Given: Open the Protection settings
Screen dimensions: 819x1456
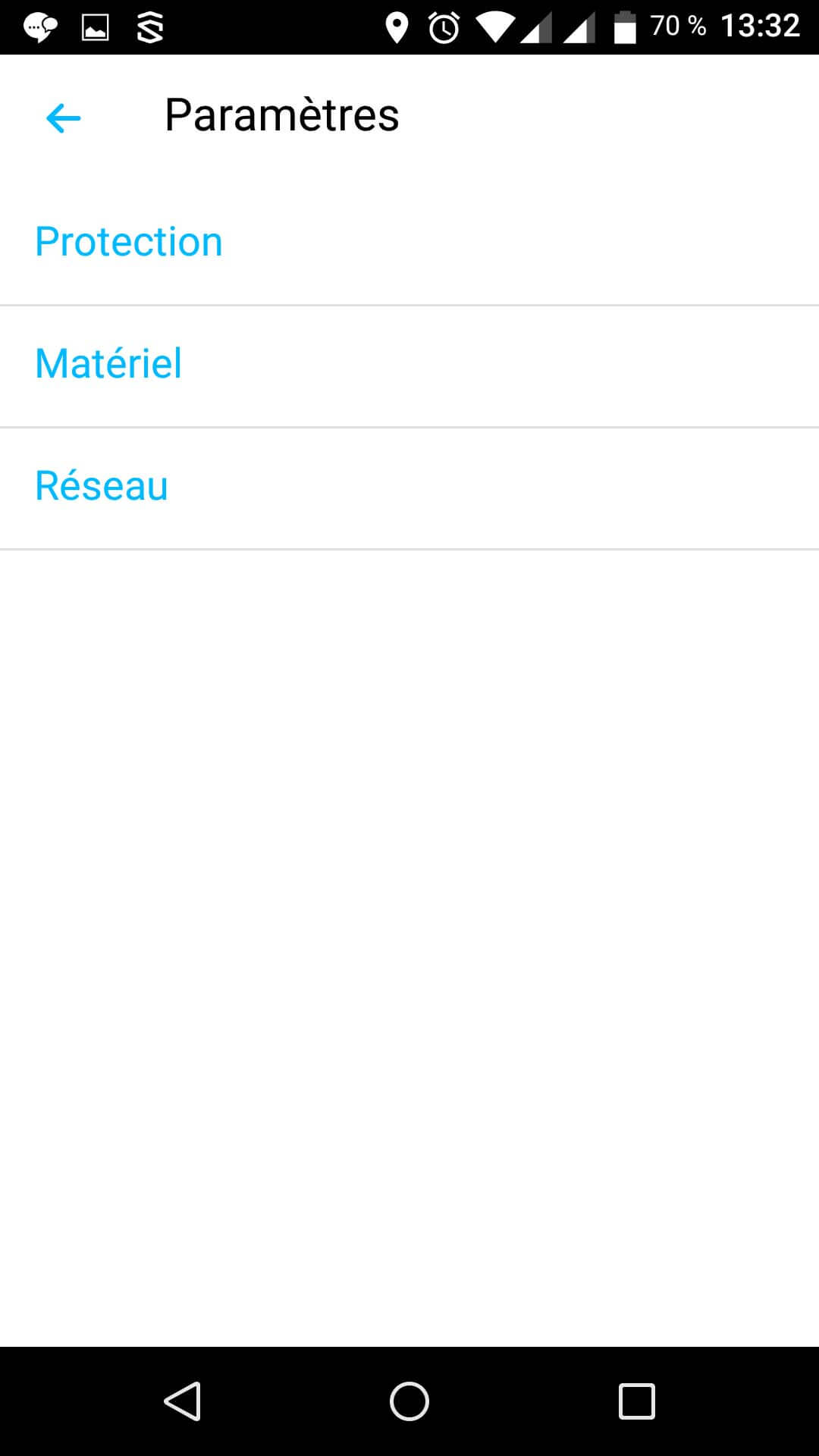Looking at the screenshot, I should pyautogui.click(x=129, y=243).
